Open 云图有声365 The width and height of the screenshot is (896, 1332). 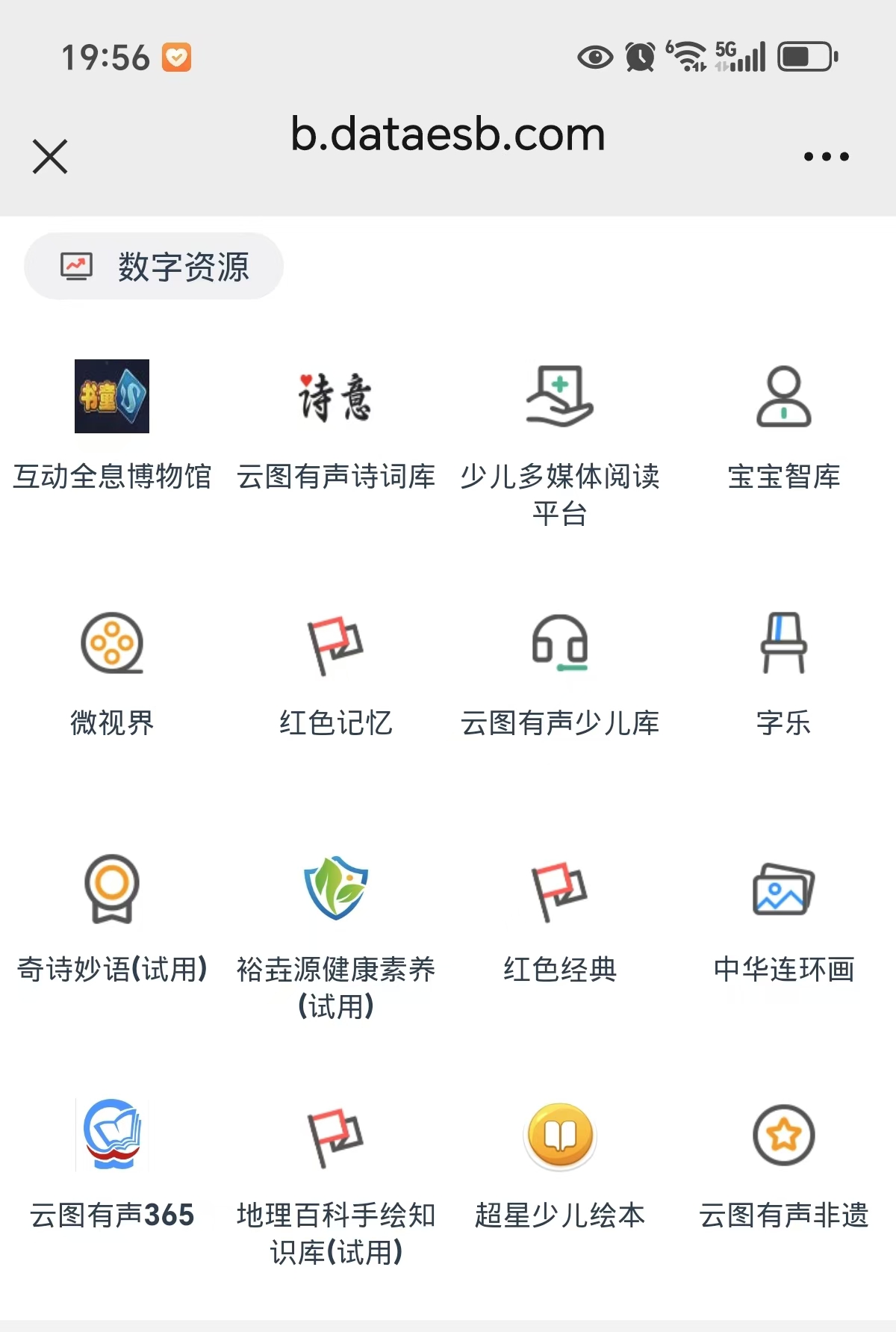tap(112, 1135)
